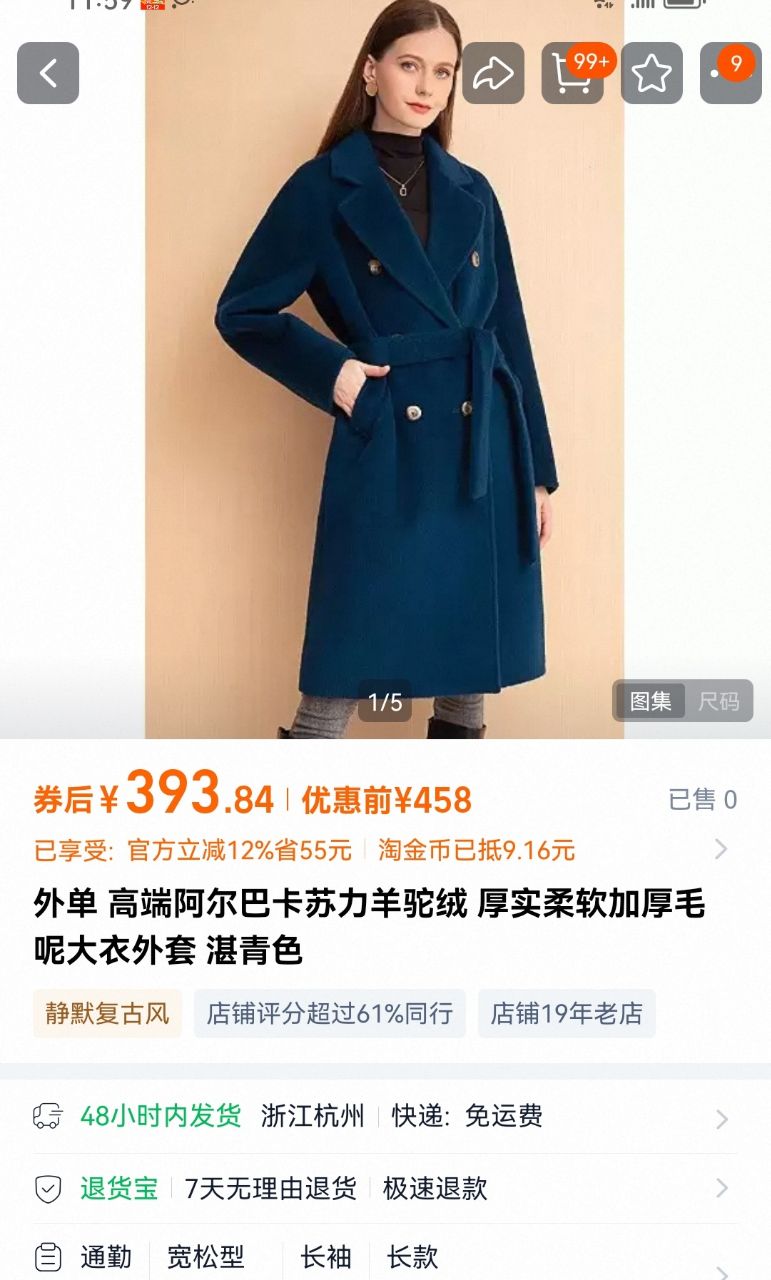771x1280 pixels.
Task: Tap the 静默复古风 tag
Action: (x=107, y=1013)
